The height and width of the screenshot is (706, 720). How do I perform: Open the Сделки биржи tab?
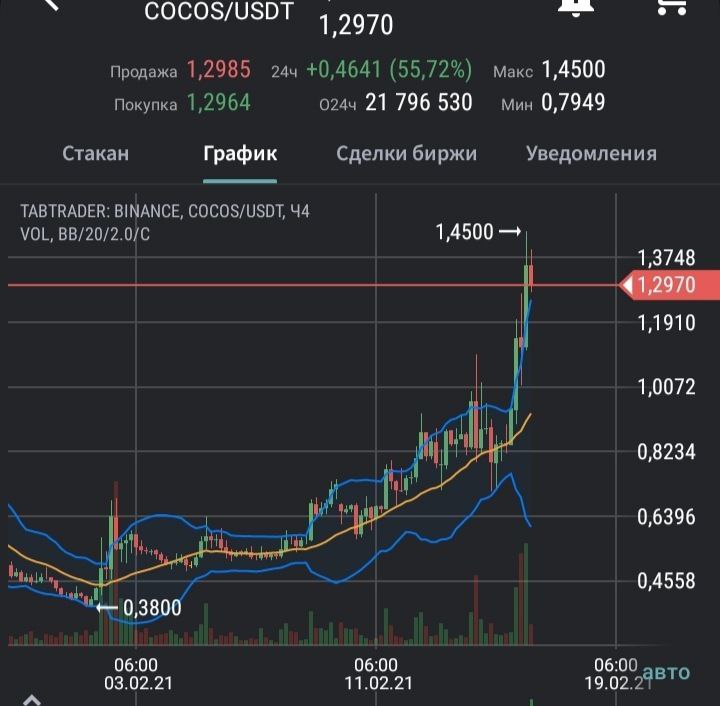406,154
